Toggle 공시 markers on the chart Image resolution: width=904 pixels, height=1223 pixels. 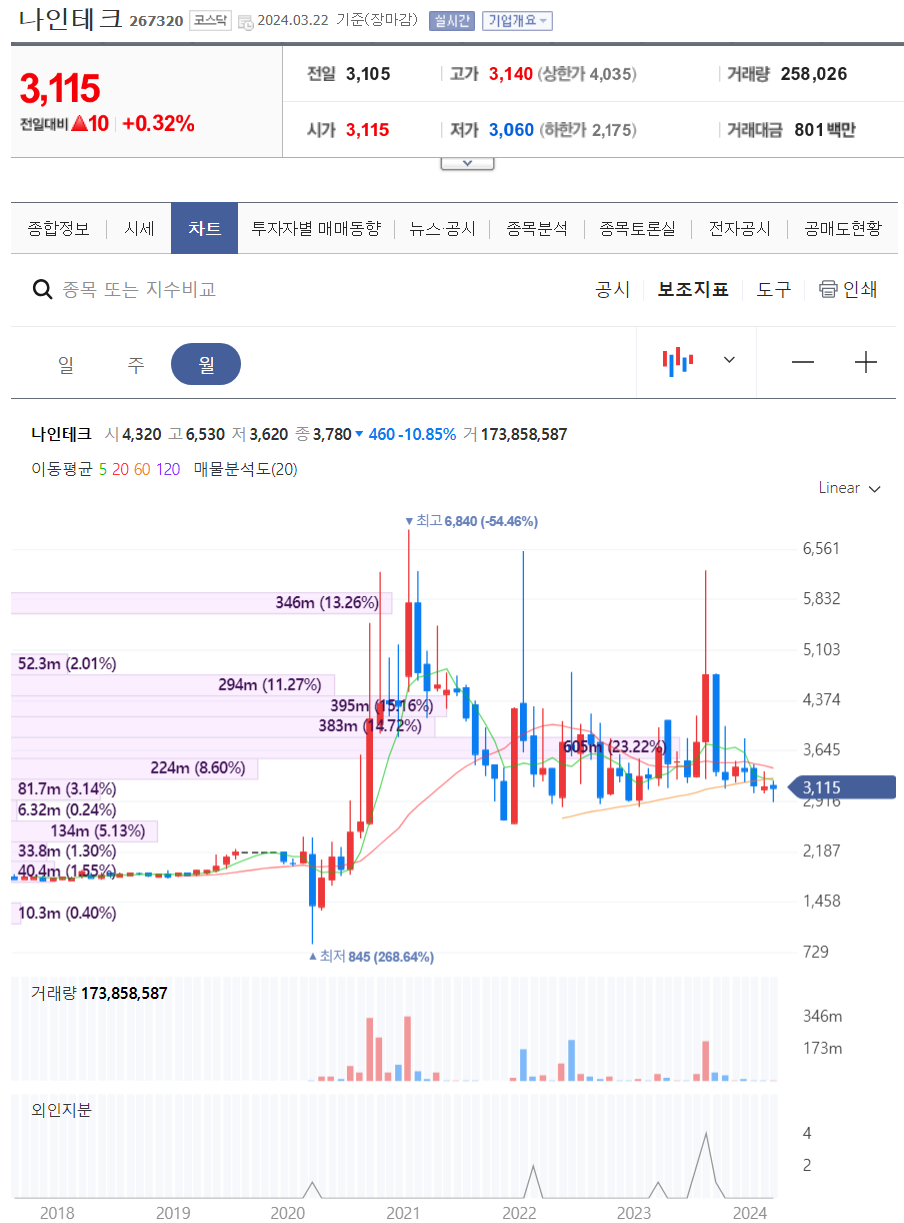(x=612, y=290)
